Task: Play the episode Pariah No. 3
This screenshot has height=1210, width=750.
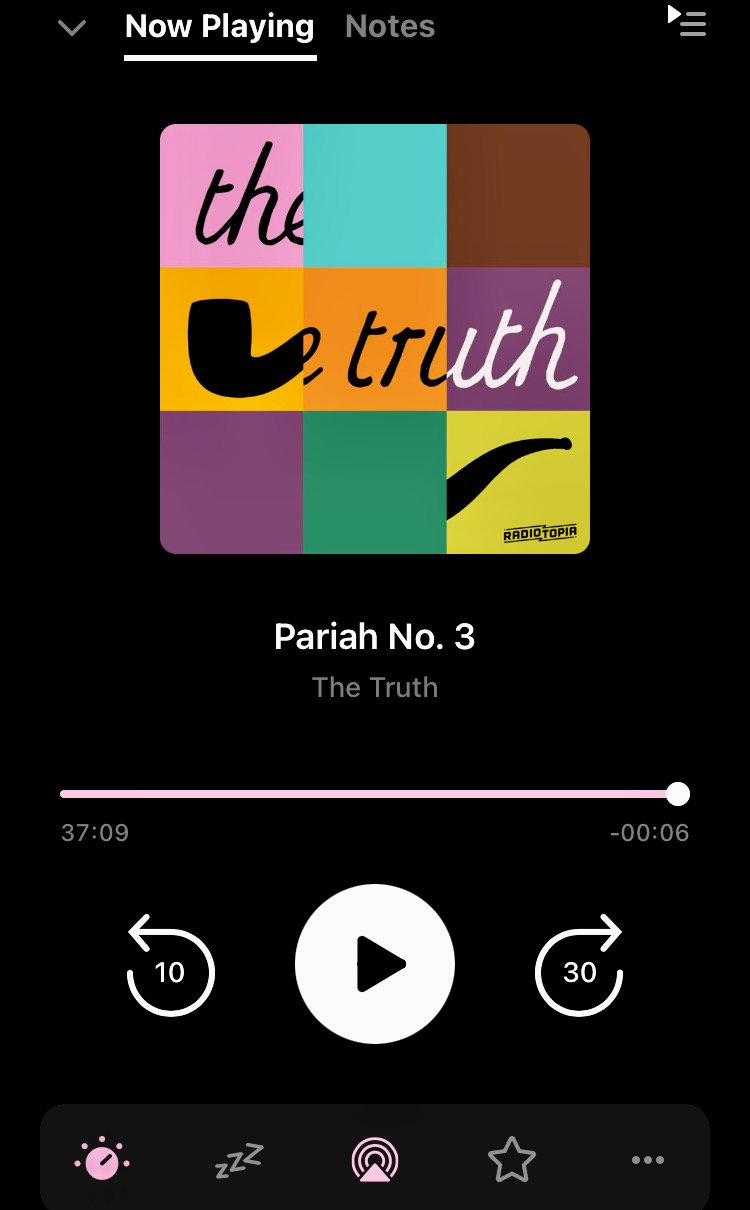Action: 375,964
